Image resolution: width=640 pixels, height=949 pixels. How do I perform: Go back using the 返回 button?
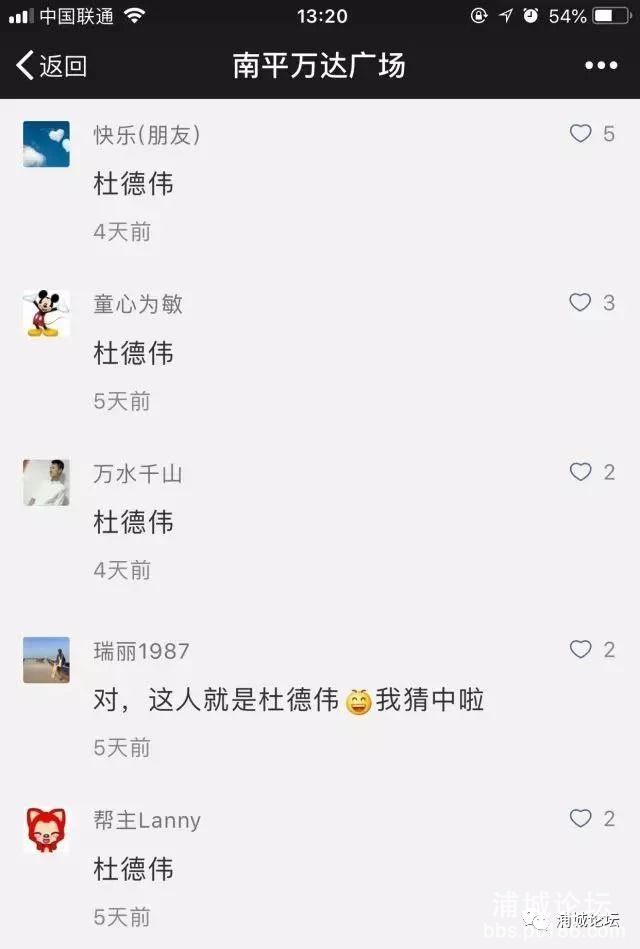(52, 66)
